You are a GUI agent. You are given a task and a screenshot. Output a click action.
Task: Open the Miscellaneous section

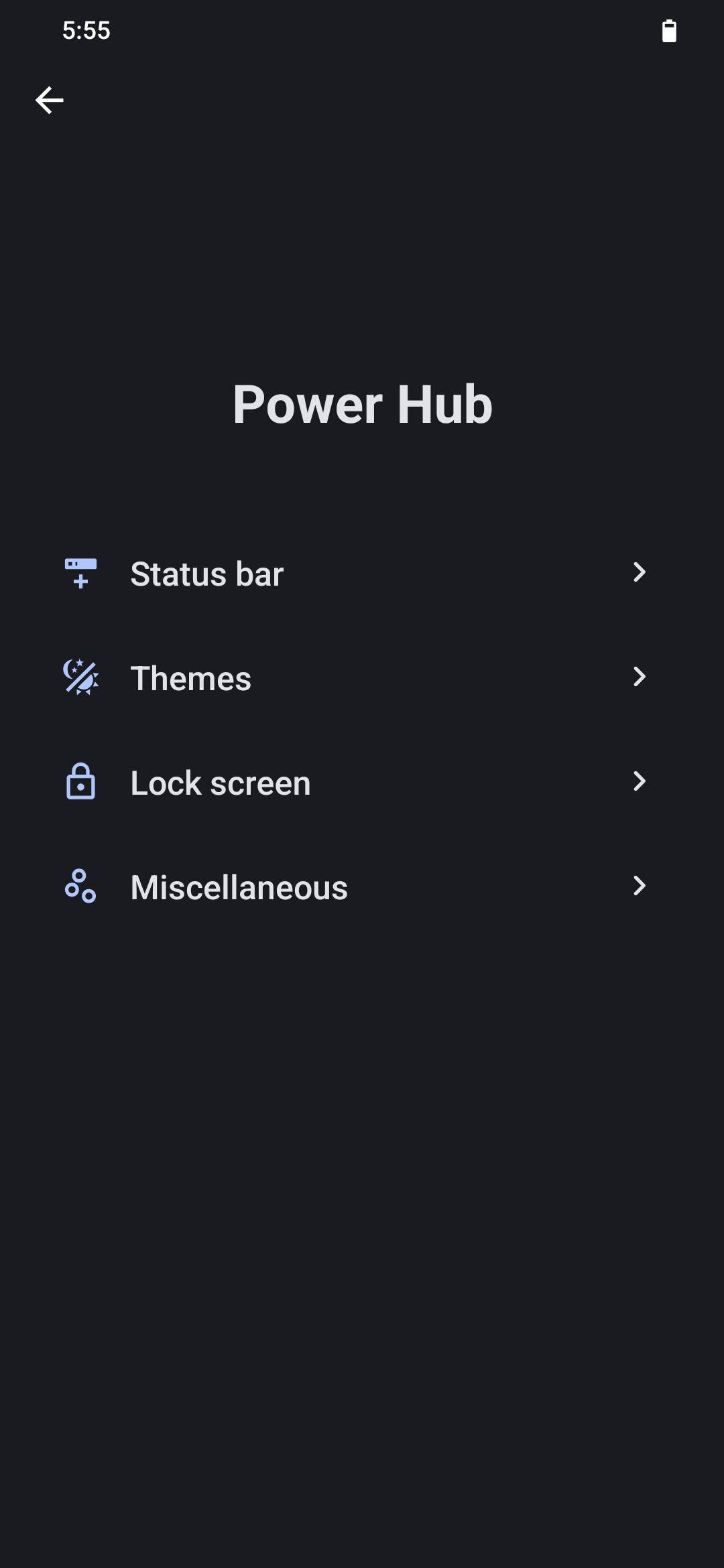362,887
